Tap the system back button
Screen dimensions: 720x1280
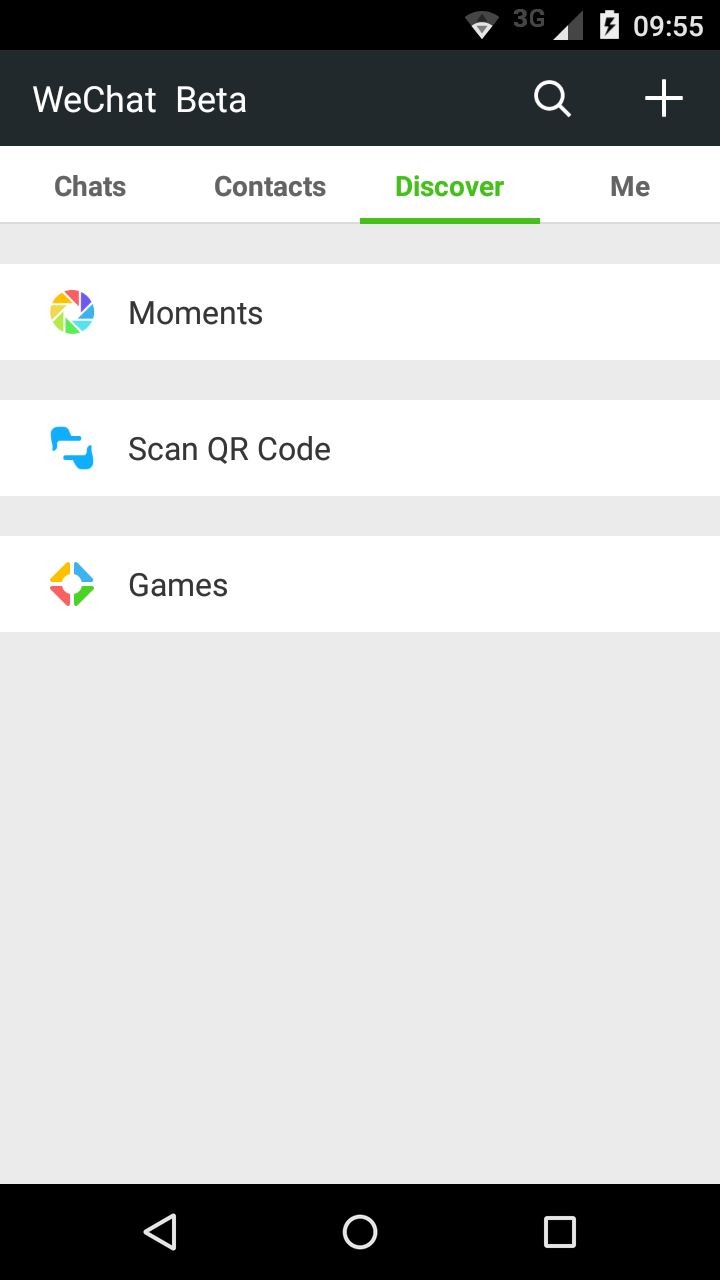click(160, 1232)
